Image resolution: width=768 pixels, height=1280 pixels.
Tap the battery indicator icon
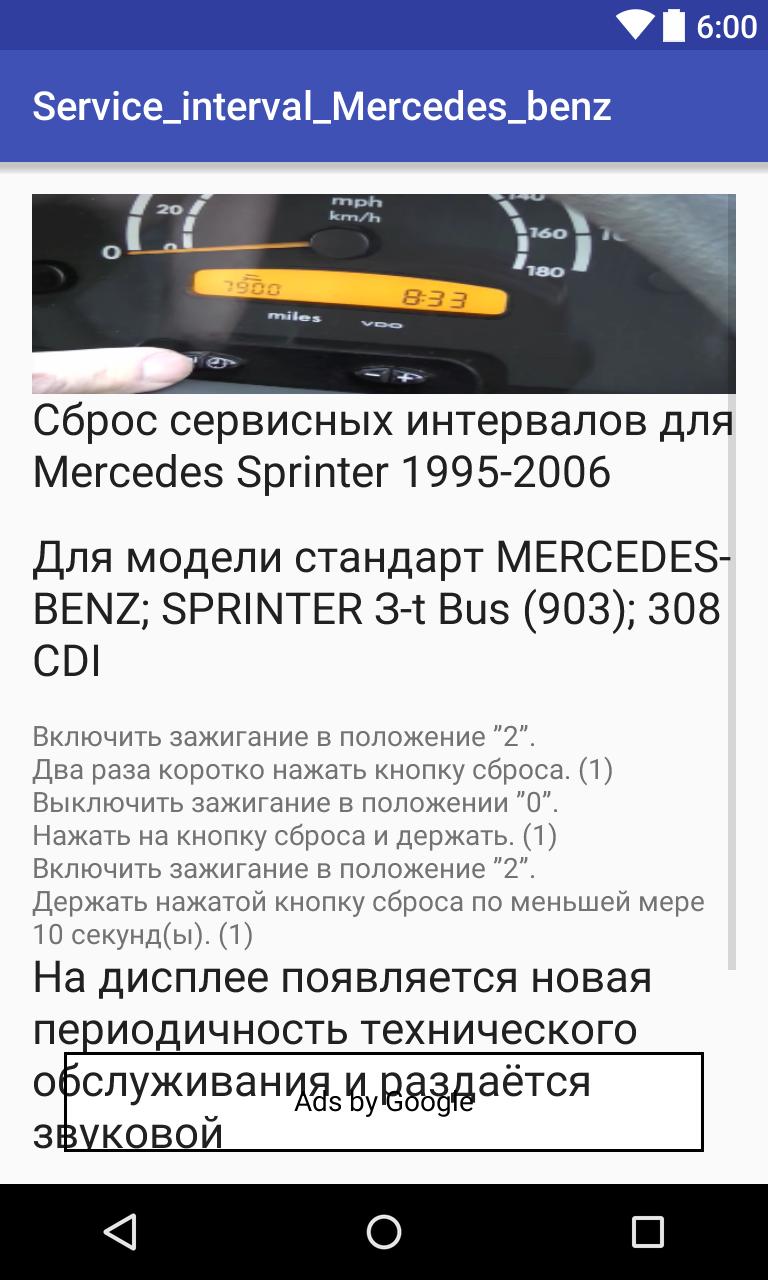(x=672, y=27)
